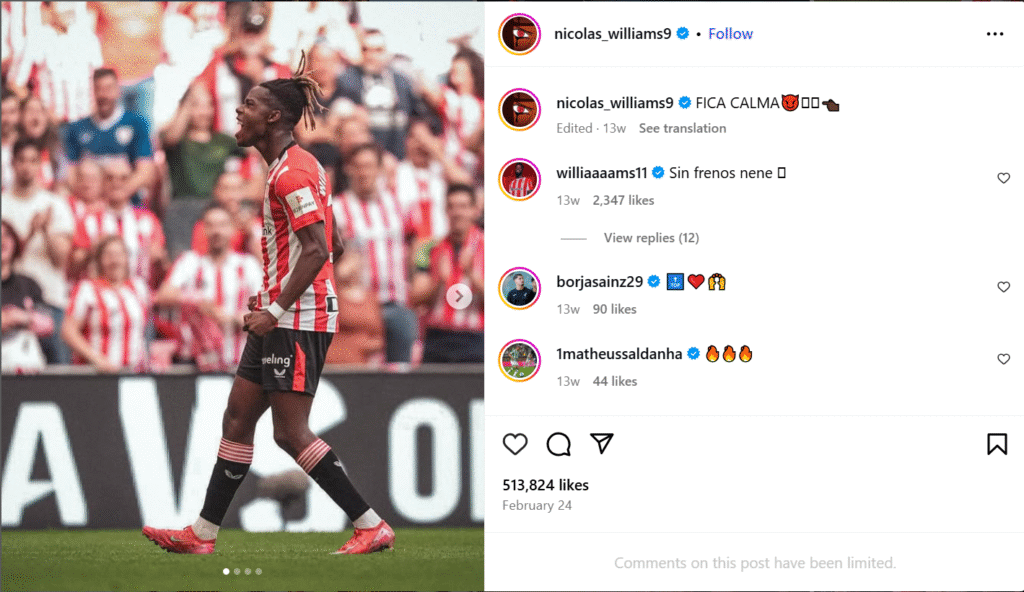Viewport: 1024px width, 592px height.
Task: Open williaaaams11's profile
Action: coord(609,173)
